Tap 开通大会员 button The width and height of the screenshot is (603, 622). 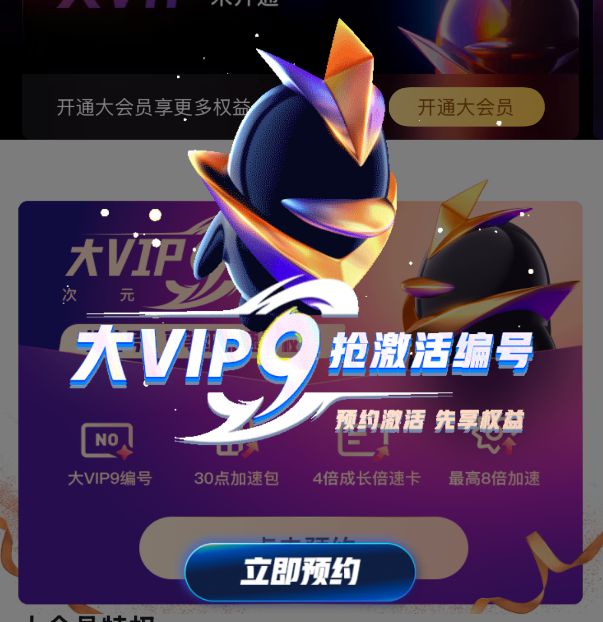point(466,107)
